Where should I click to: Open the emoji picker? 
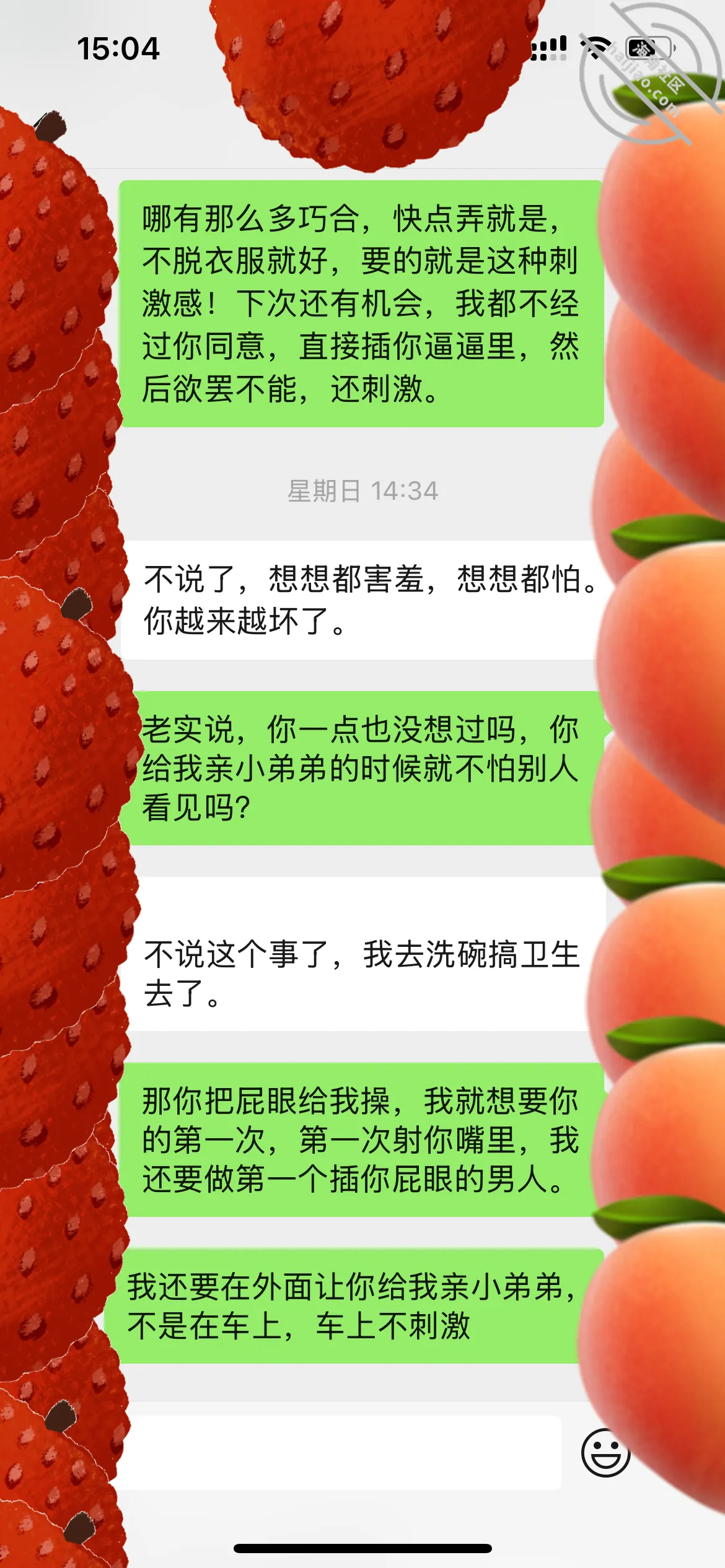[605, 1453]
